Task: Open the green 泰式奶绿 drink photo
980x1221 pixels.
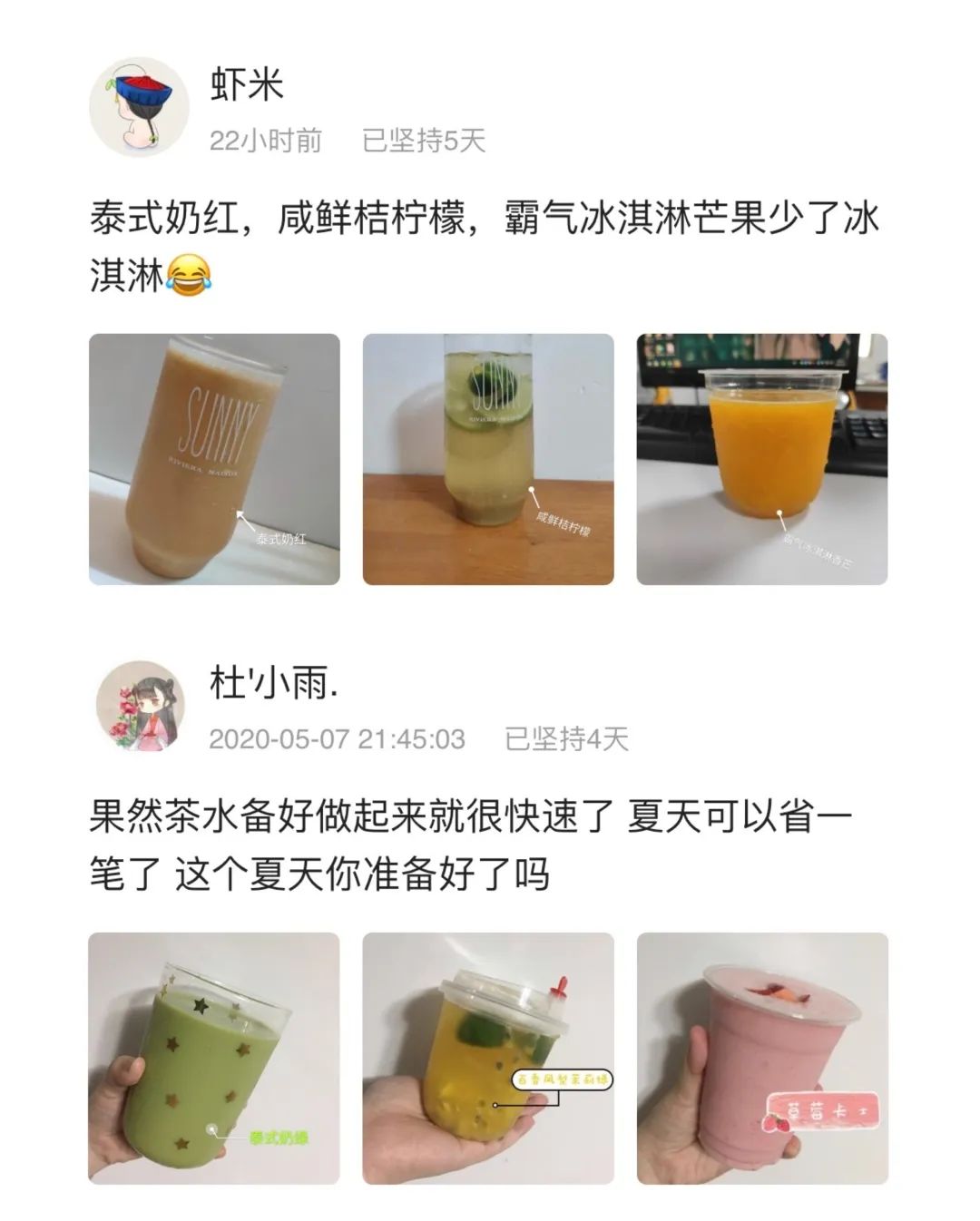Action: click(x=214, y=1058)
